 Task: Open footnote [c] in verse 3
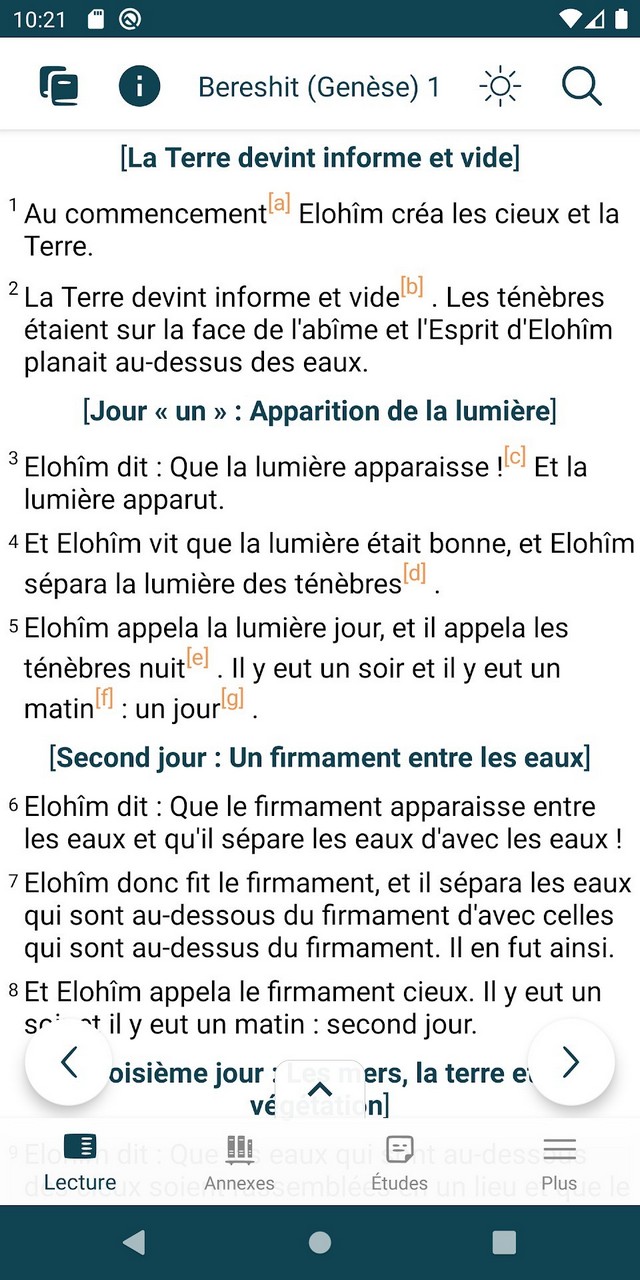pos(515,458)
